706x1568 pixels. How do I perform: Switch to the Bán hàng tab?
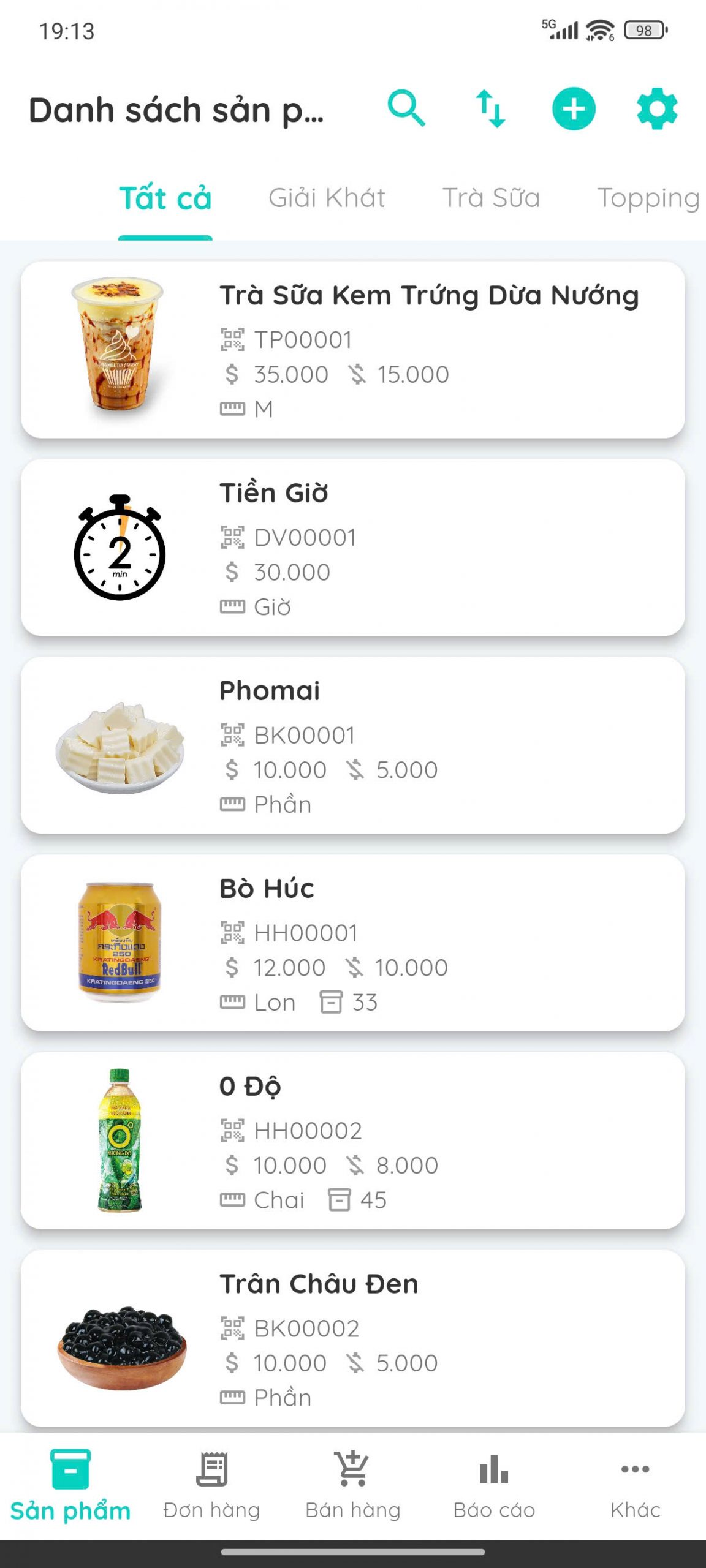tap(353, 1485)
